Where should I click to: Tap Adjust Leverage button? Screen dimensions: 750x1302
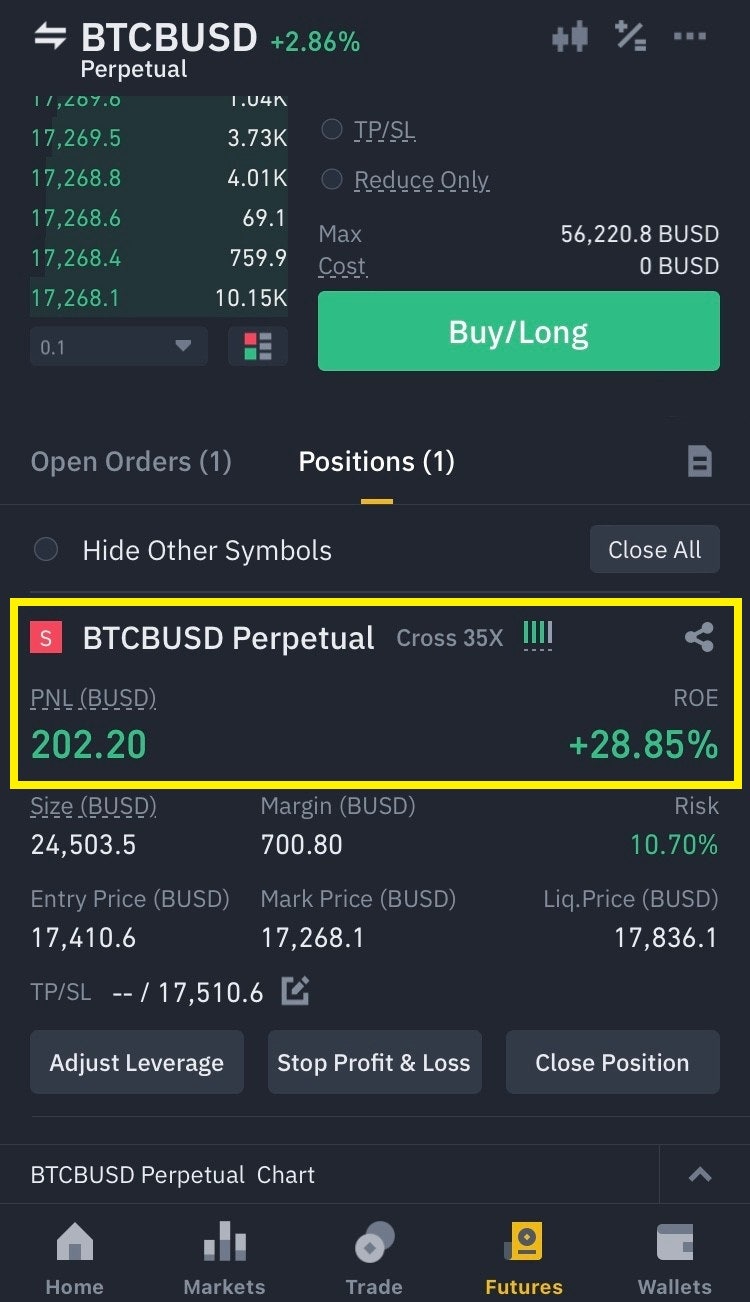pos(137,1062)
